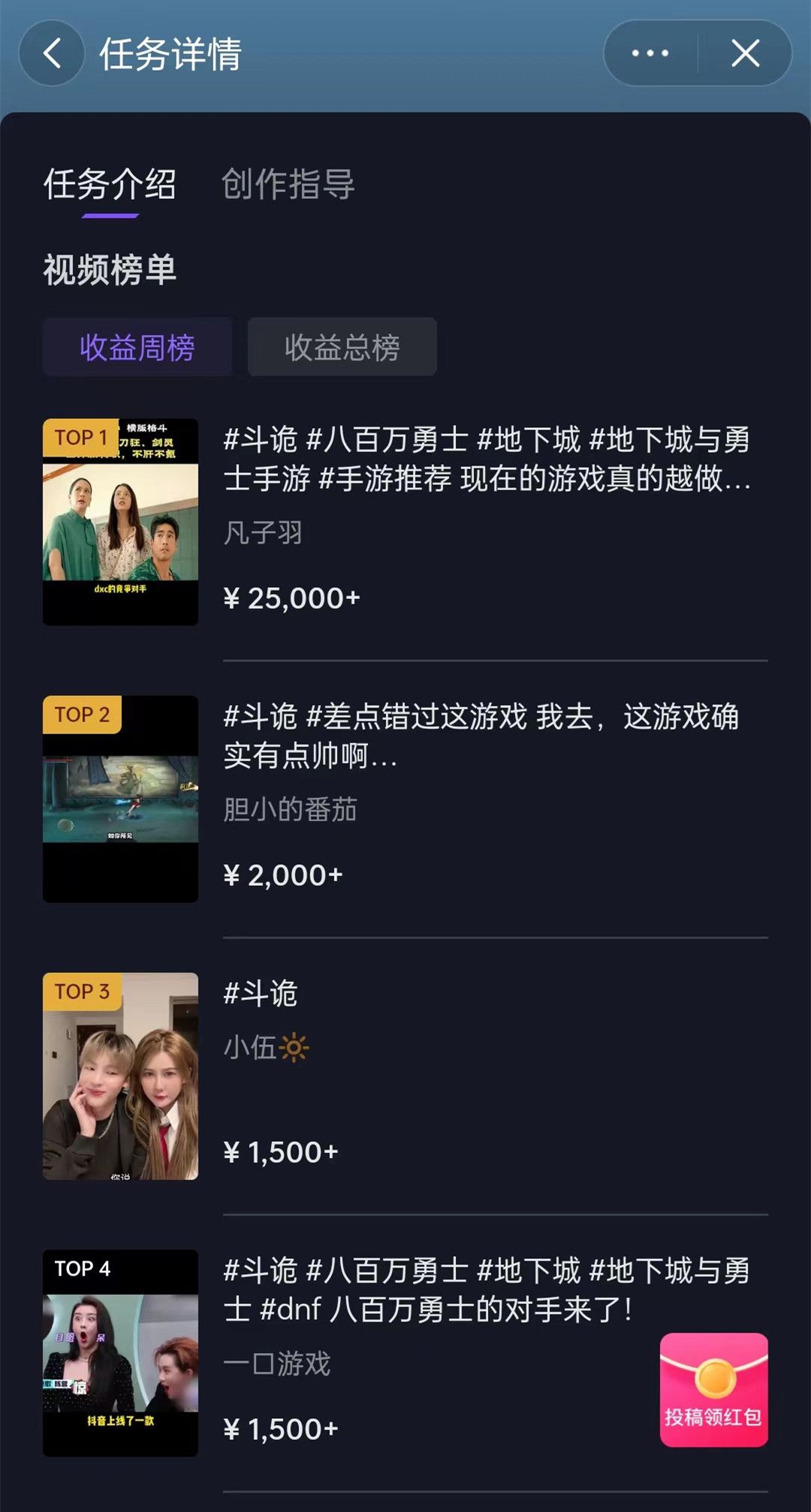This screenshot has height=1512, width=811.
Task: Go back from 任务详情 page
Action: (52, 53)
